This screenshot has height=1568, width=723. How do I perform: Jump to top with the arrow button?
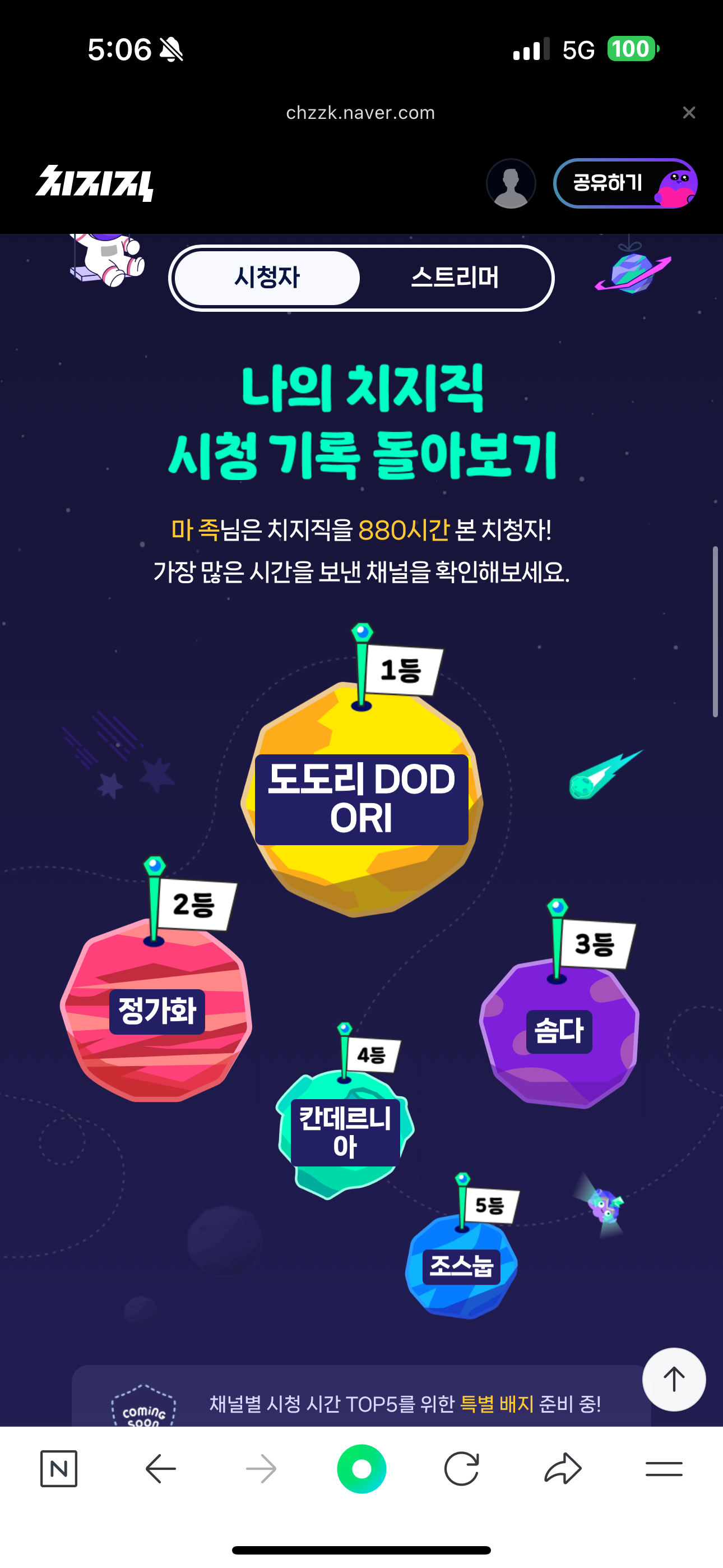[674, 1380]
